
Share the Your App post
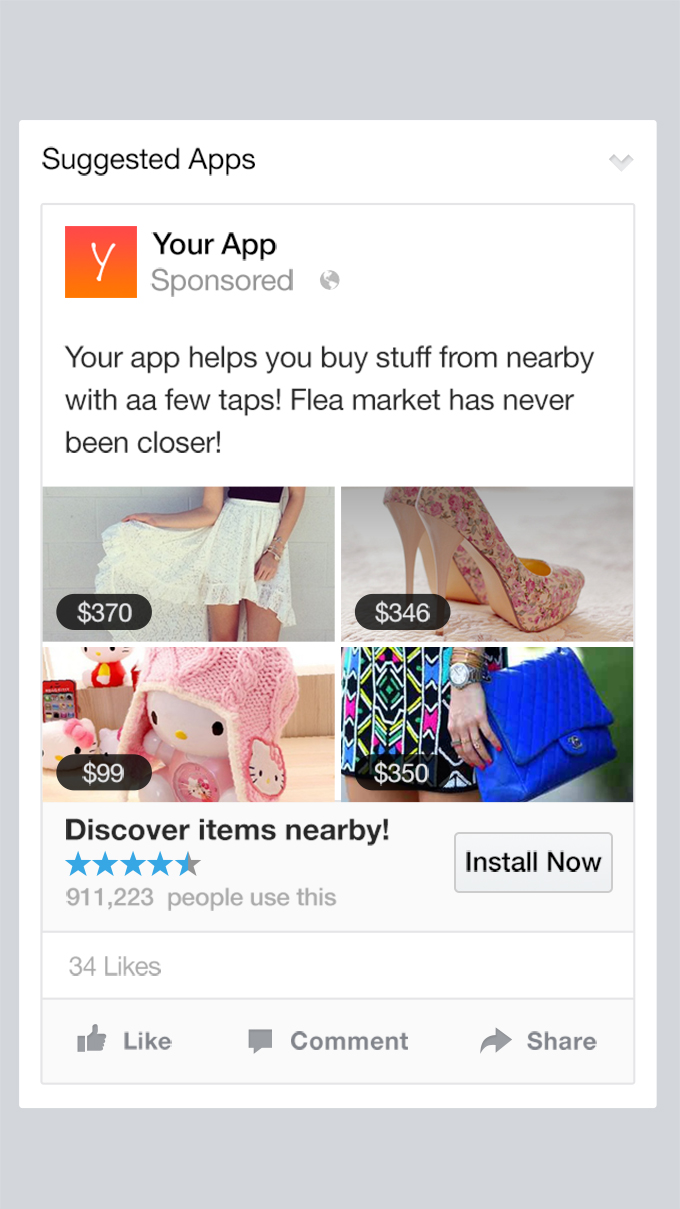pos(538,1041)
